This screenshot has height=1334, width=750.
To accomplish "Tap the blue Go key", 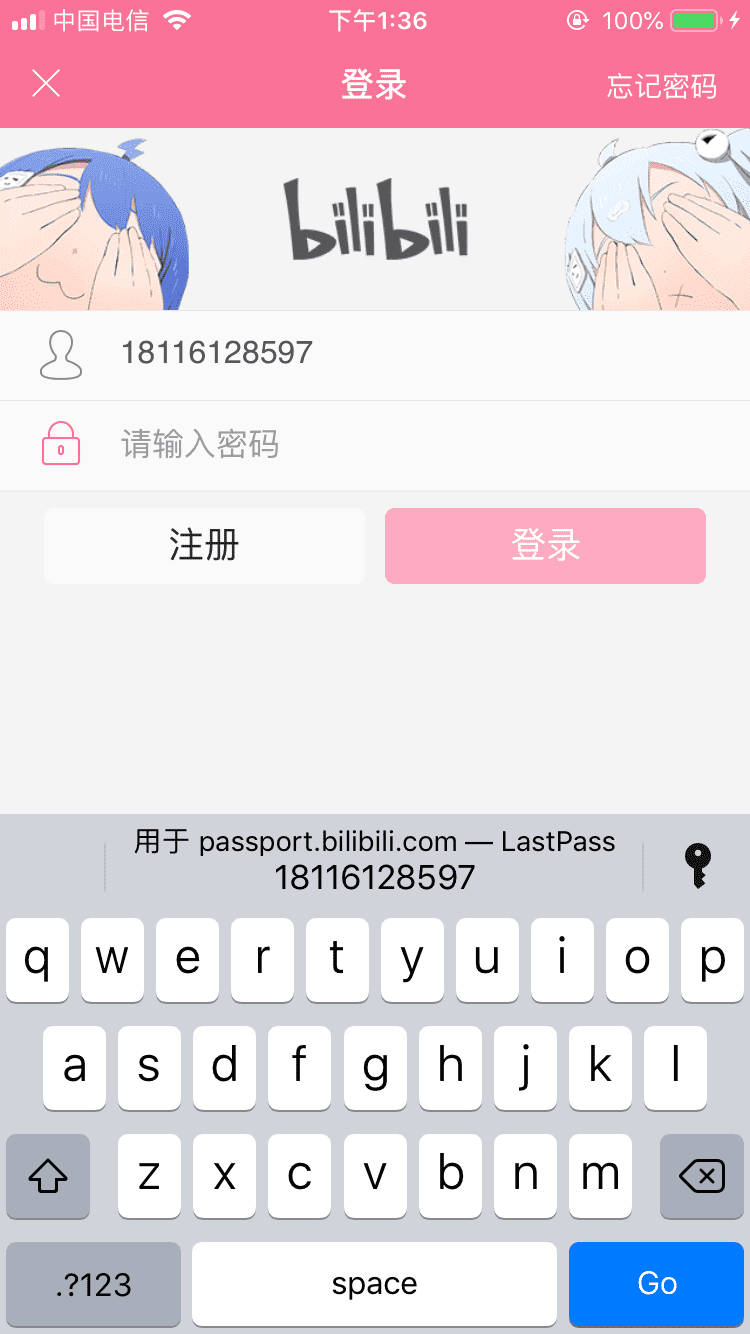I will (x=656, y=1284).
